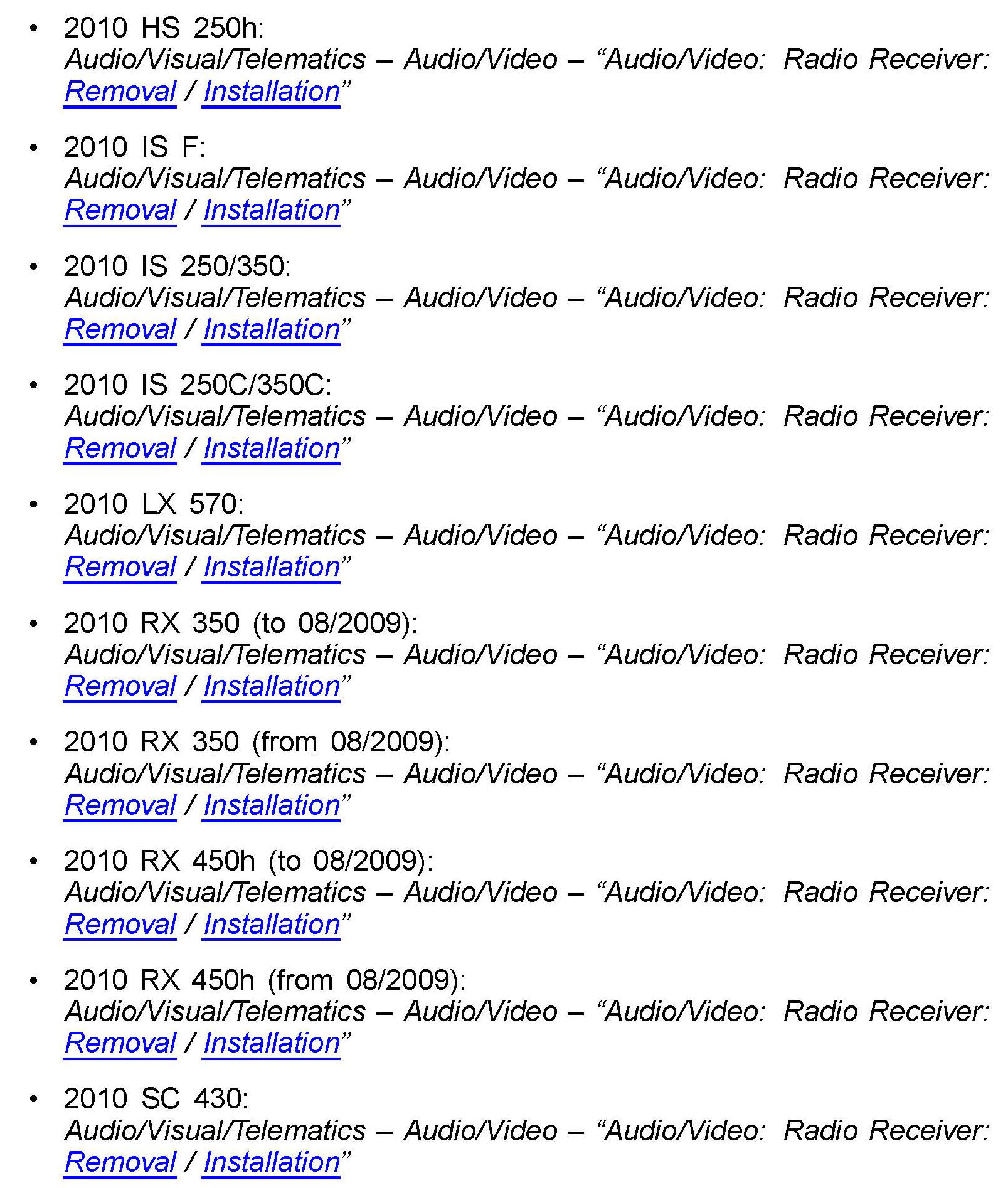The width and height of the screenshot is (1008, 1188).
Task: Open the Installation link for 2010 HS 250h
Action: tap(271, 92)
